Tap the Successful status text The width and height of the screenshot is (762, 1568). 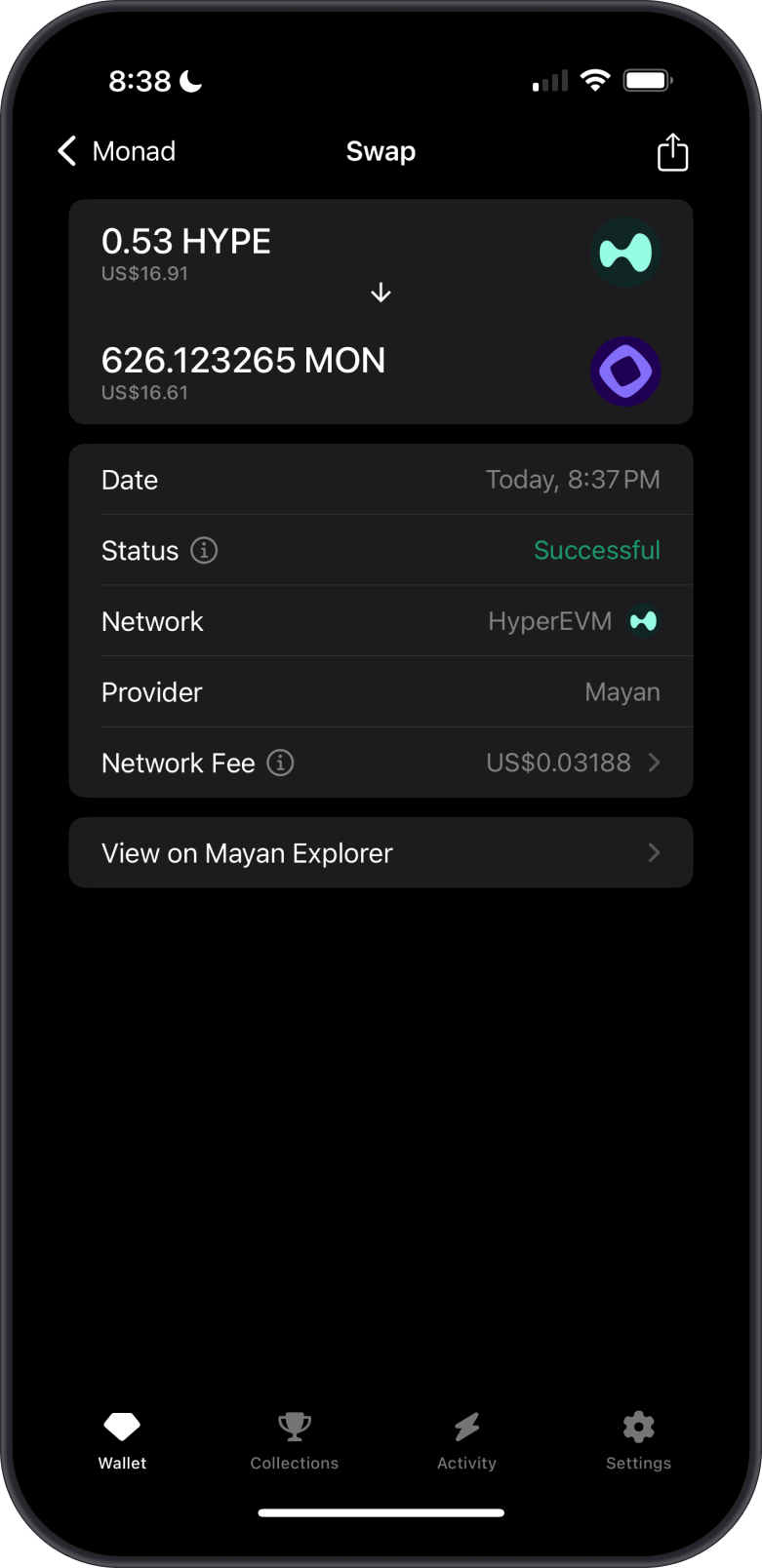tap(596, 551)
